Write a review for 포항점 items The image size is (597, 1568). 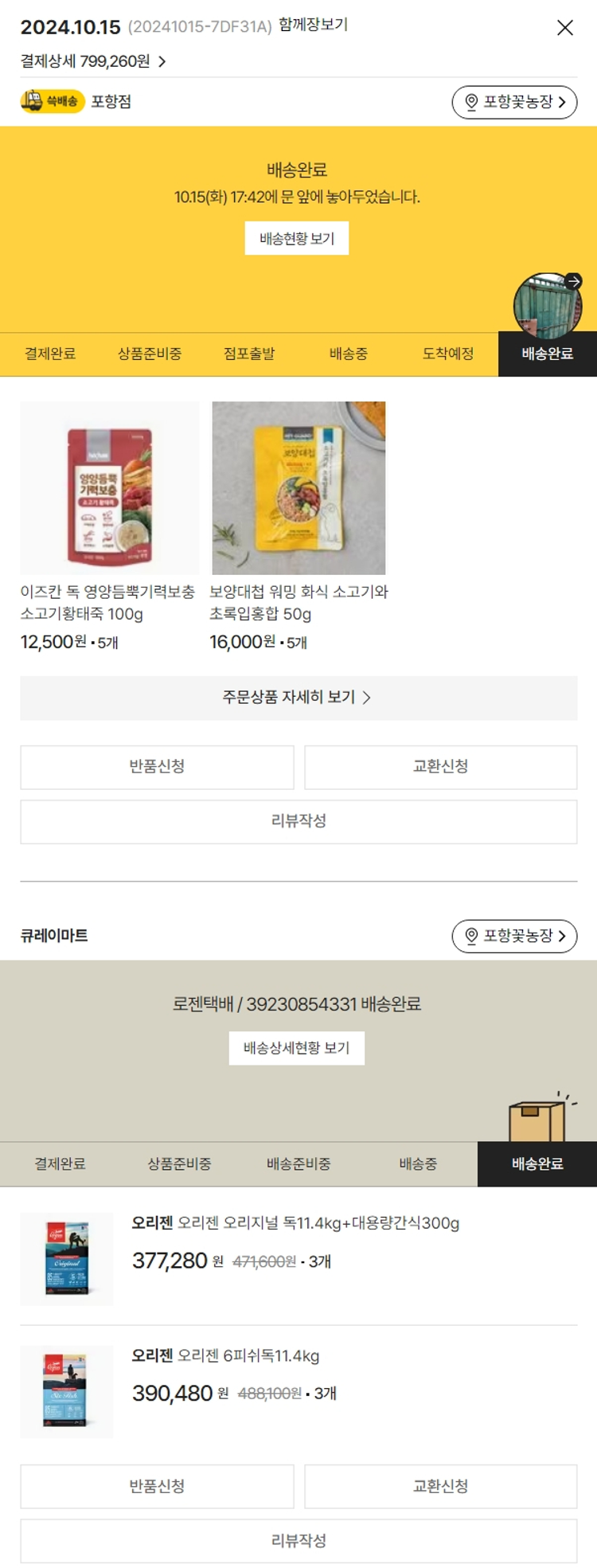[298, 821]
